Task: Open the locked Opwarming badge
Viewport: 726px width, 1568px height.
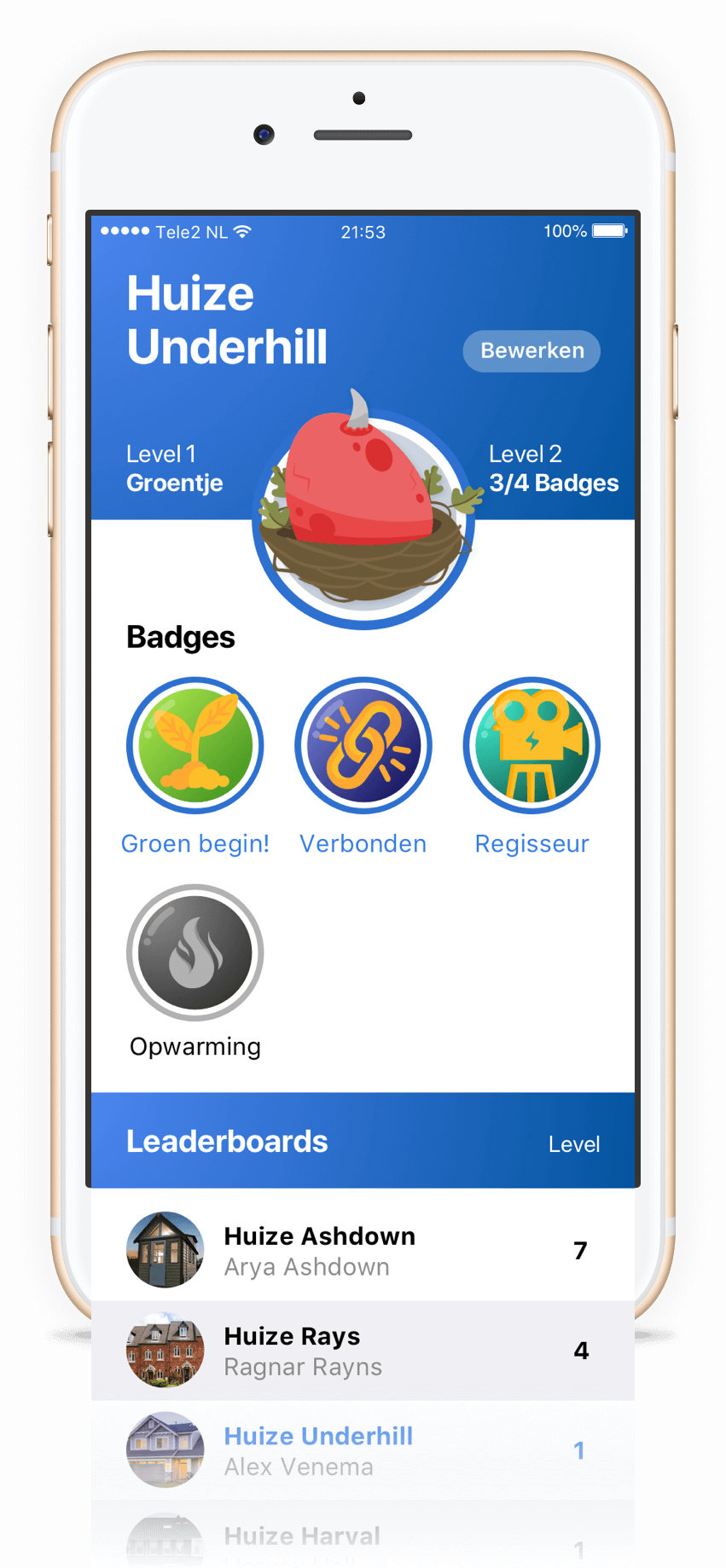Action: pyautogui.click(x=195, y=952)
